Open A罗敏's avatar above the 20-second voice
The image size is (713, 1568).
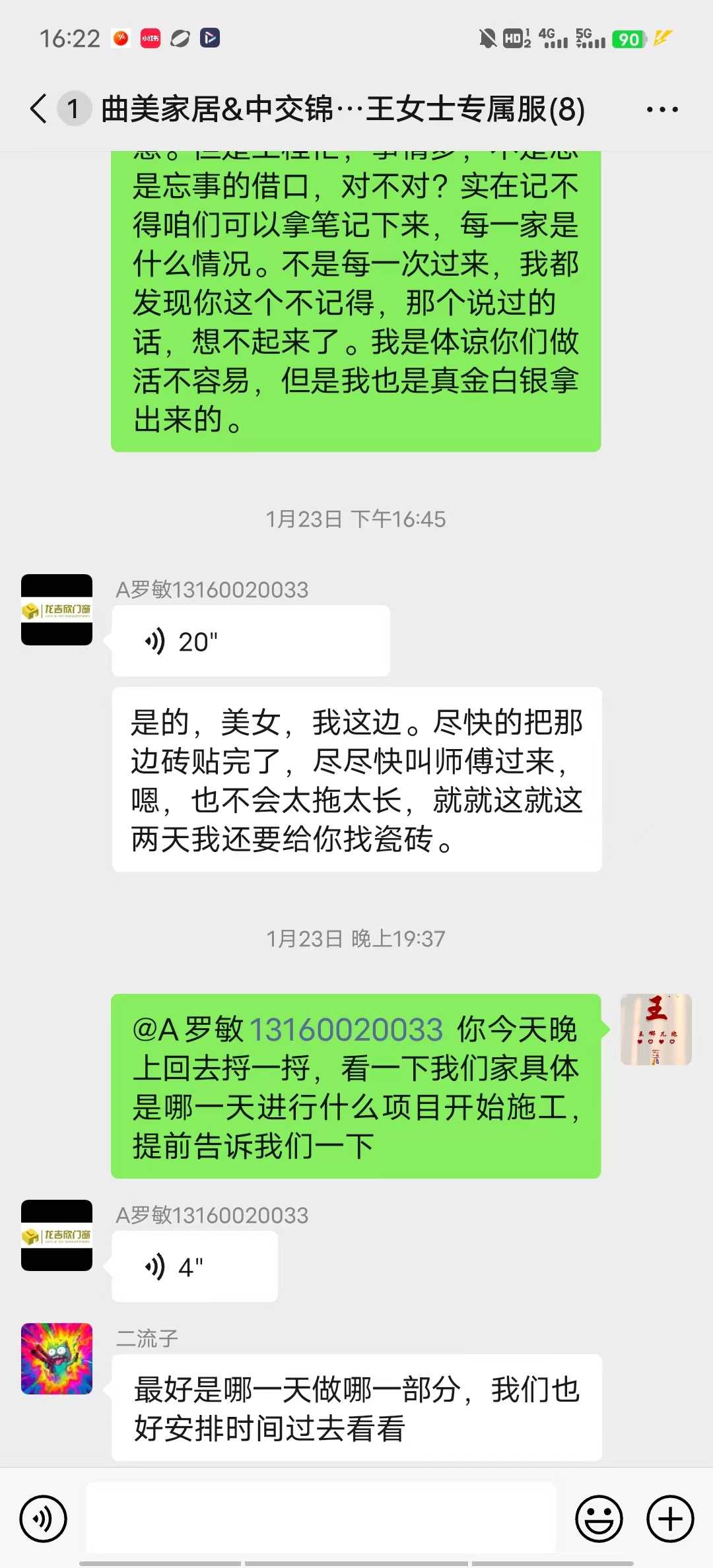(x=57, y=610)
